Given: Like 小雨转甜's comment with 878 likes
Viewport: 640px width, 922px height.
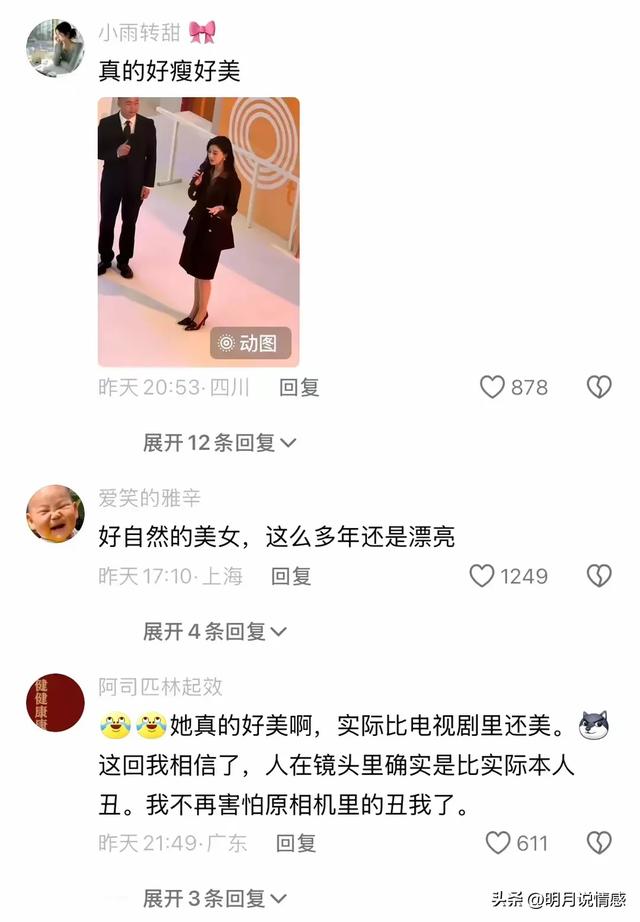Looking at the screenshot, I should pyautogui.click(x=493, y=387).
